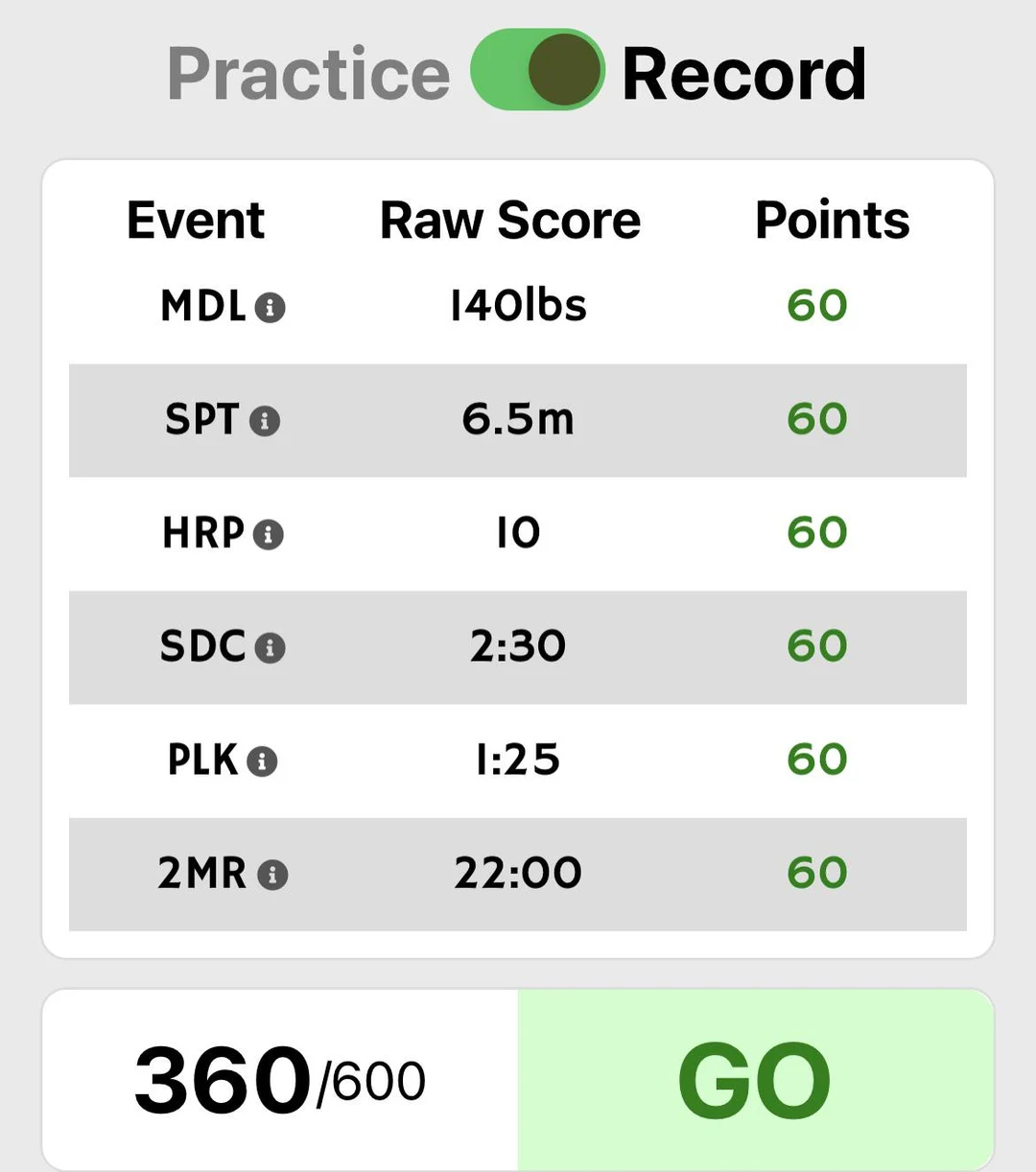This screenshot has height=1172, width=1036.
Task: Click the Practice label
Action: coord(309,73)
